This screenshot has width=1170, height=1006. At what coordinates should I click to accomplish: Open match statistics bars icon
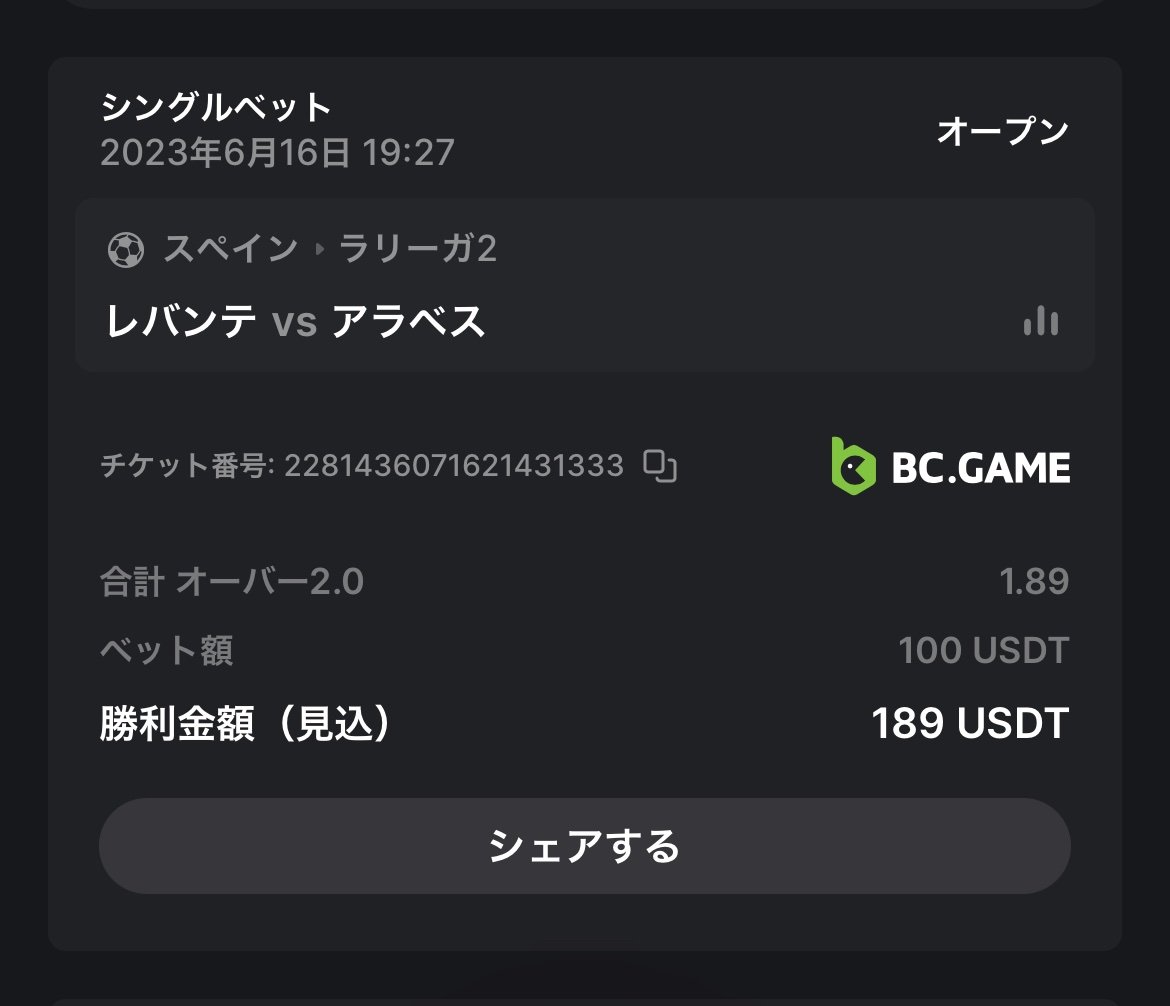click(1040, 321)
